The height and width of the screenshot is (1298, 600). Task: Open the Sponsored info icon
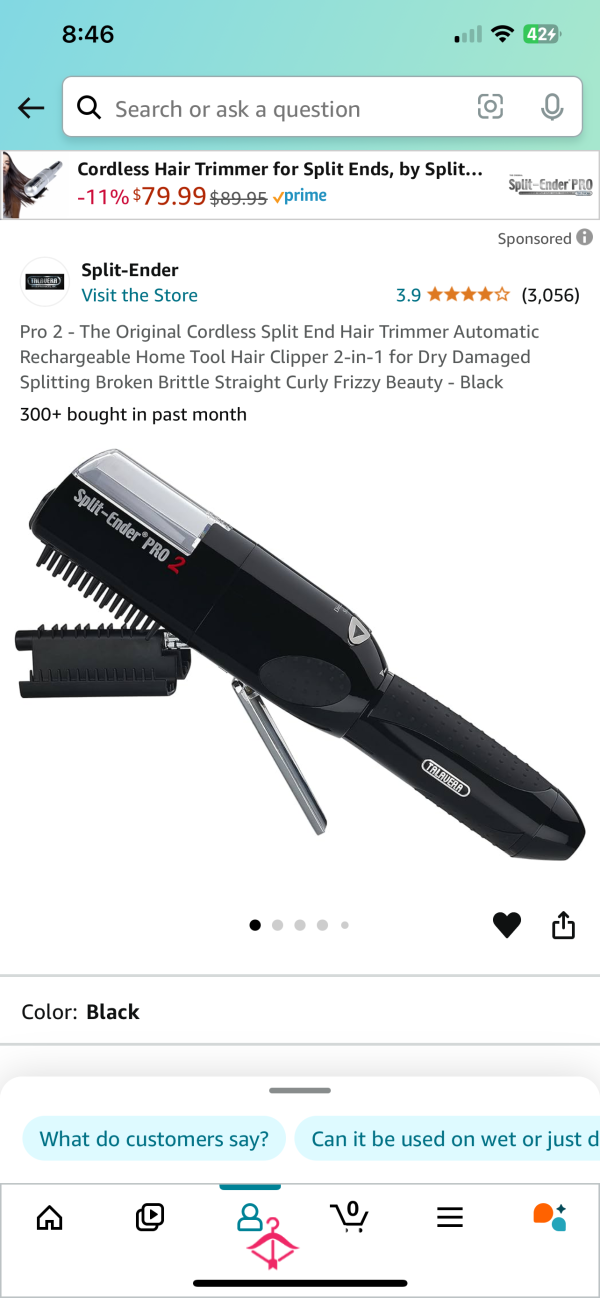(585, 238)
